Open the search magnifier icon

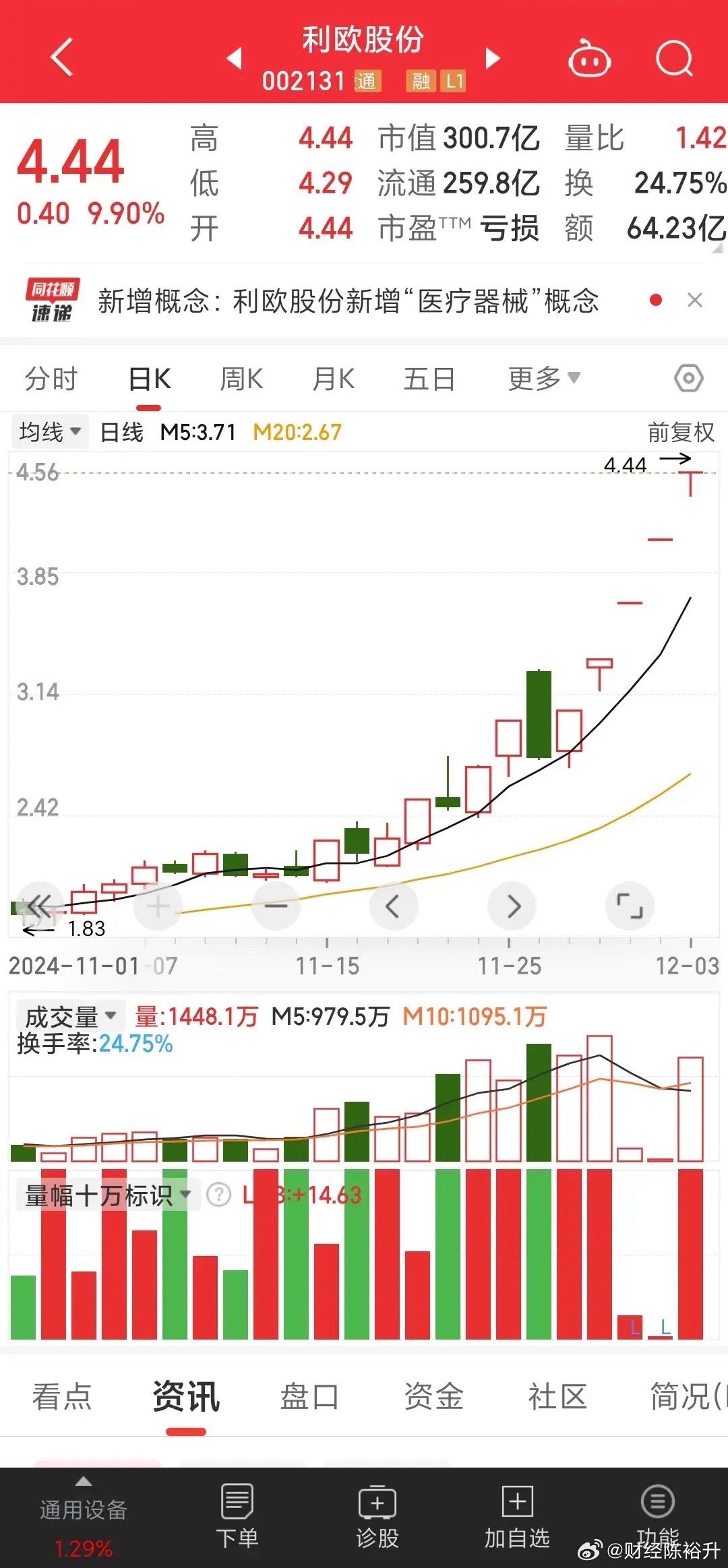coord(674,59)
